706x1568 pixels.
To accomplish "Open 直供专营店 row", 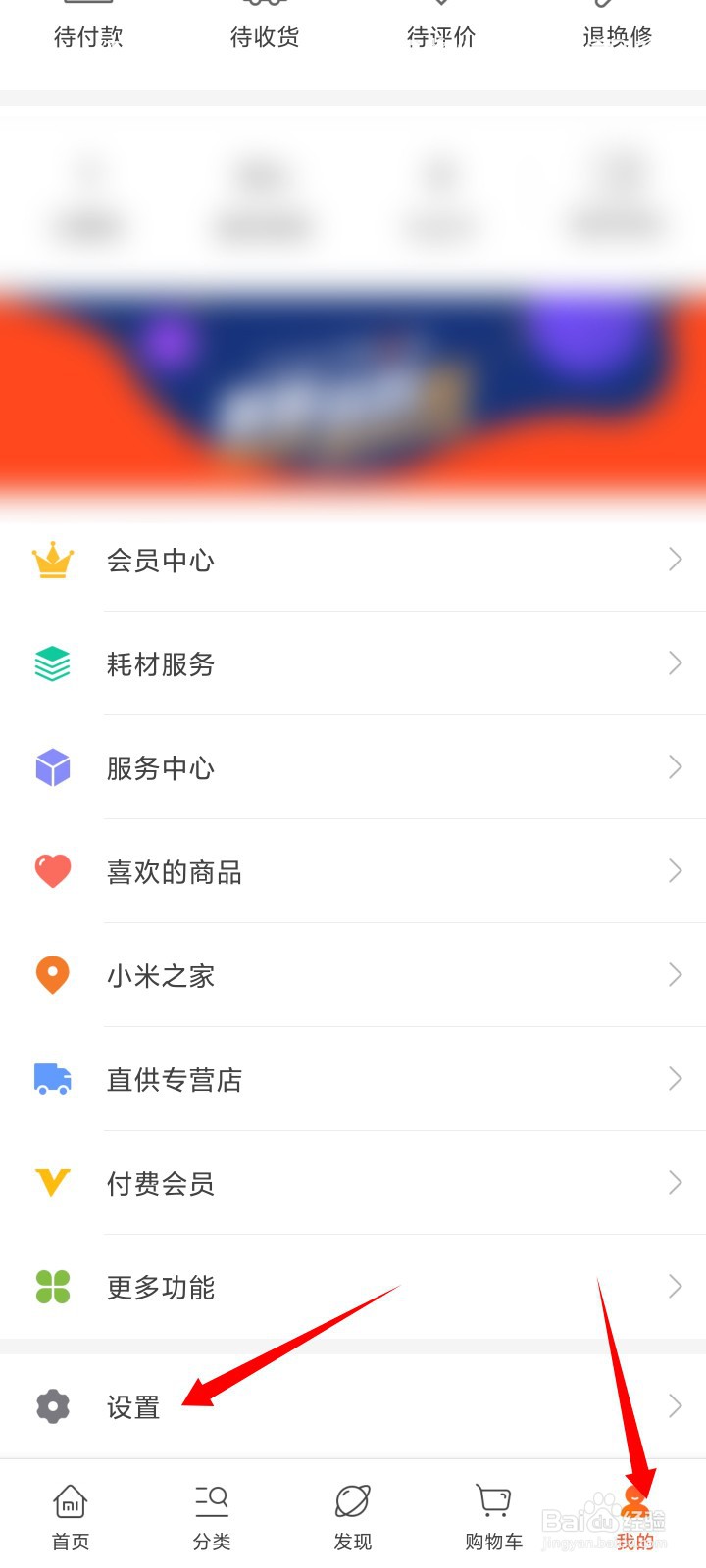I will [353, 1080].
